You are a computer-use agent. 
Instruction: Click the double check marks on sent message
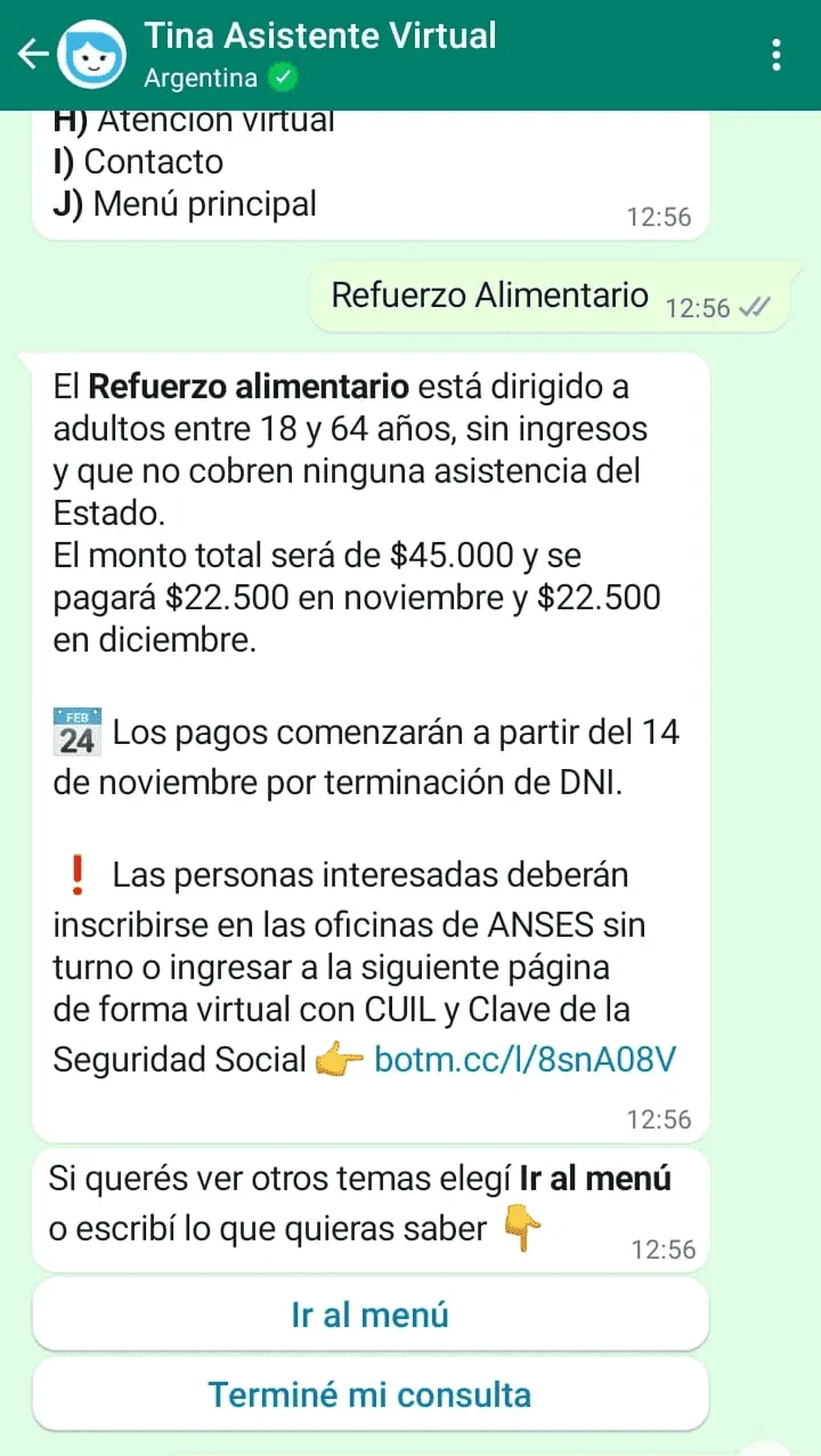pyautogui.click(x=755, y=308)
